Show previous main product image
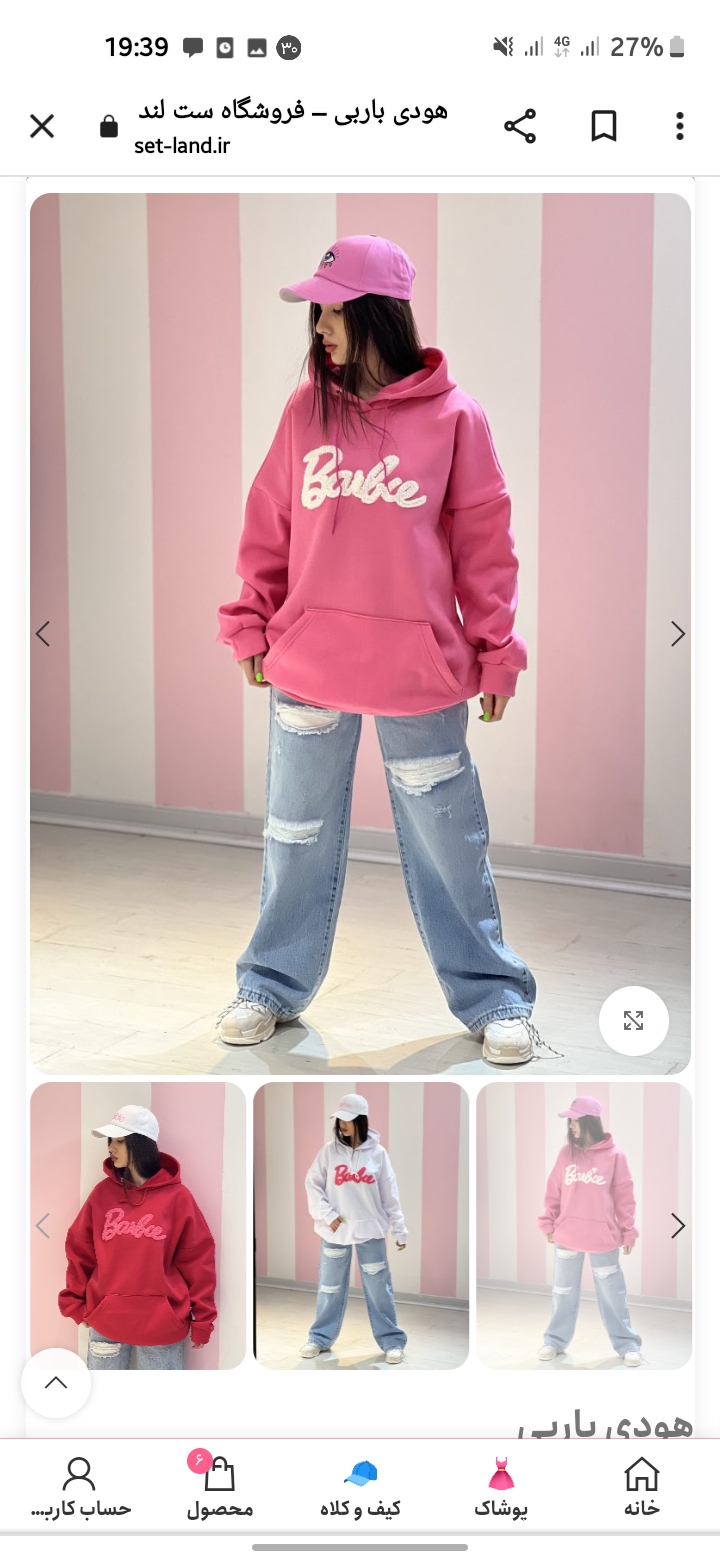The height and width of the screenshot is (1560, 720). pyautogui.click(x=43, y=634)
